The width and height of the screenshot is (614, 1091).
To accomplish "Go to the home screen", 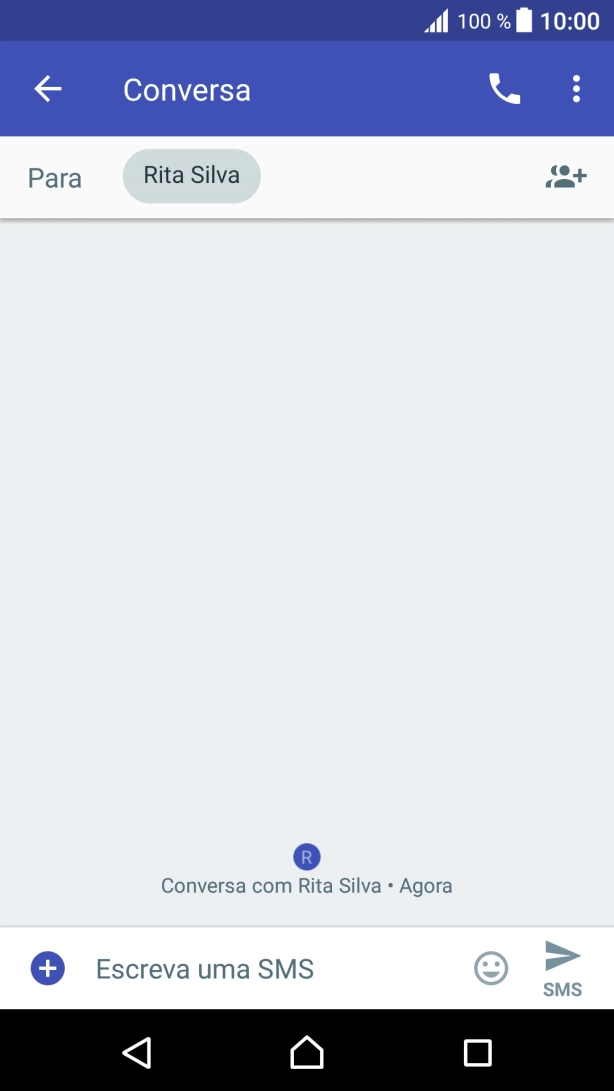I will (307, 1052).
